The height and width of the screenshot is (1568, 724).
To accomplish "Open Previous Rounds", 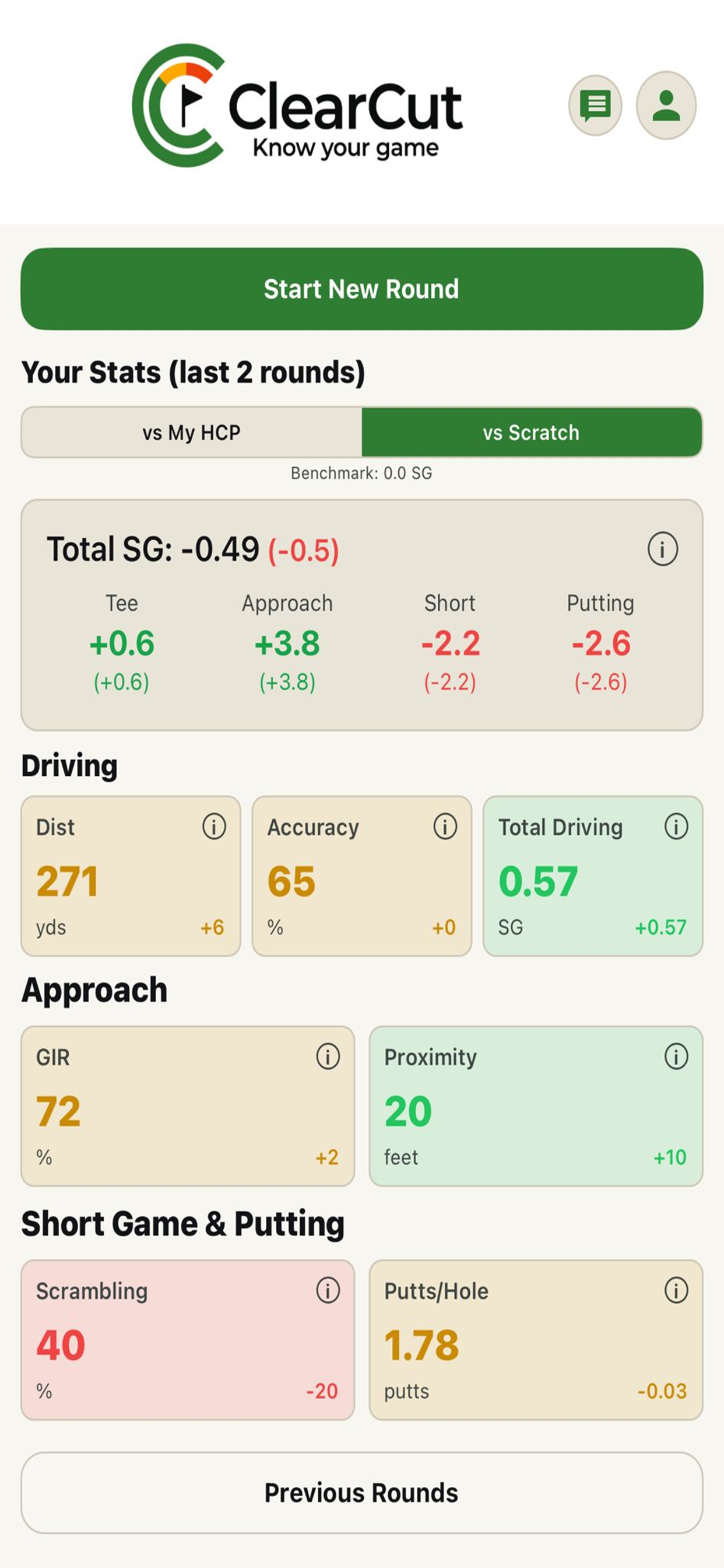I will coord(361,1493).
